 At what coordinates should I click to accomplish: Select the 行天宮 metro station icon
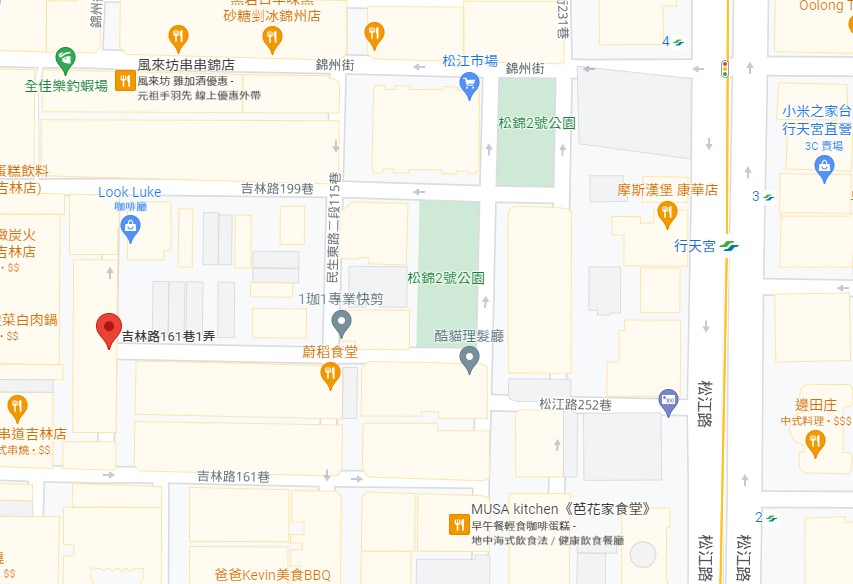click(x=728, y=245)
